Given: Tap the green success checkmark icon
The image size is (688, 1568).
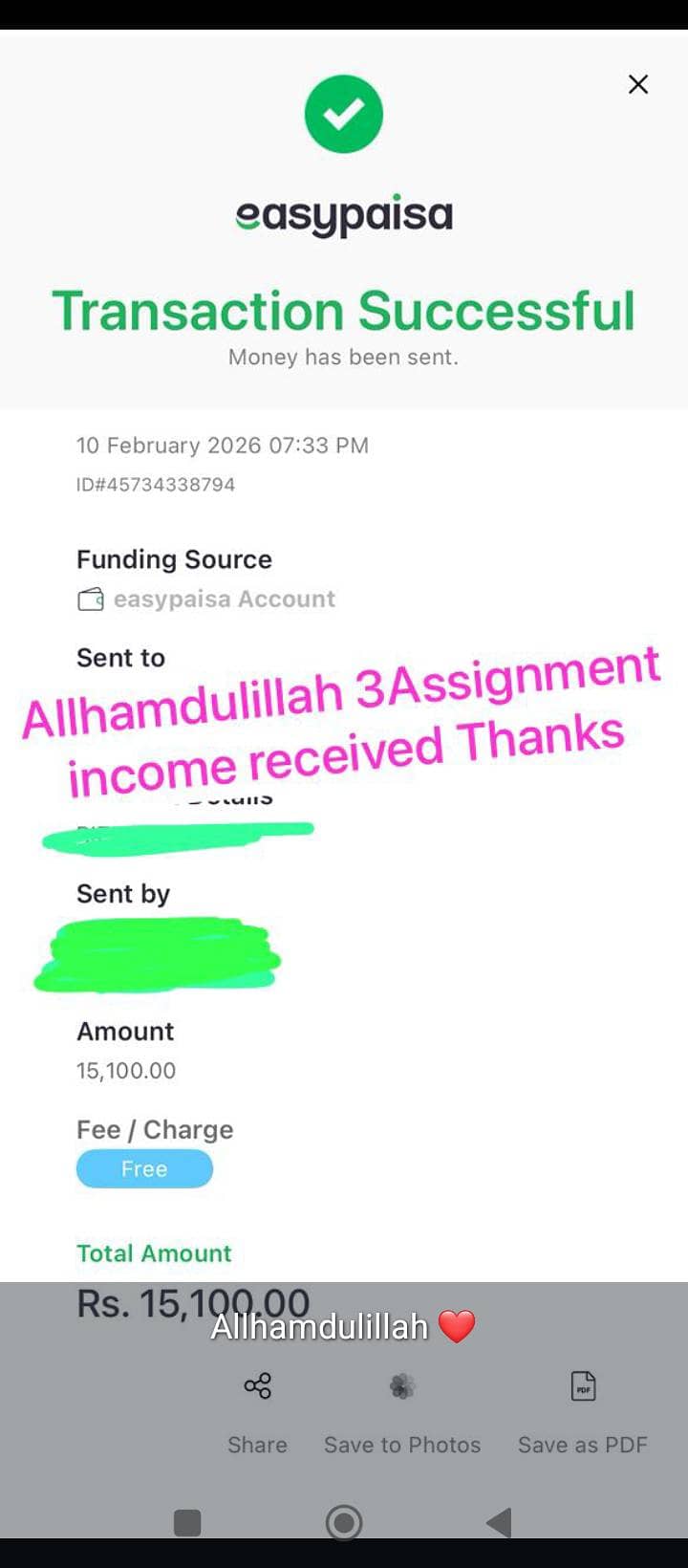Looking at the screenshot, I should click(344, 112).
